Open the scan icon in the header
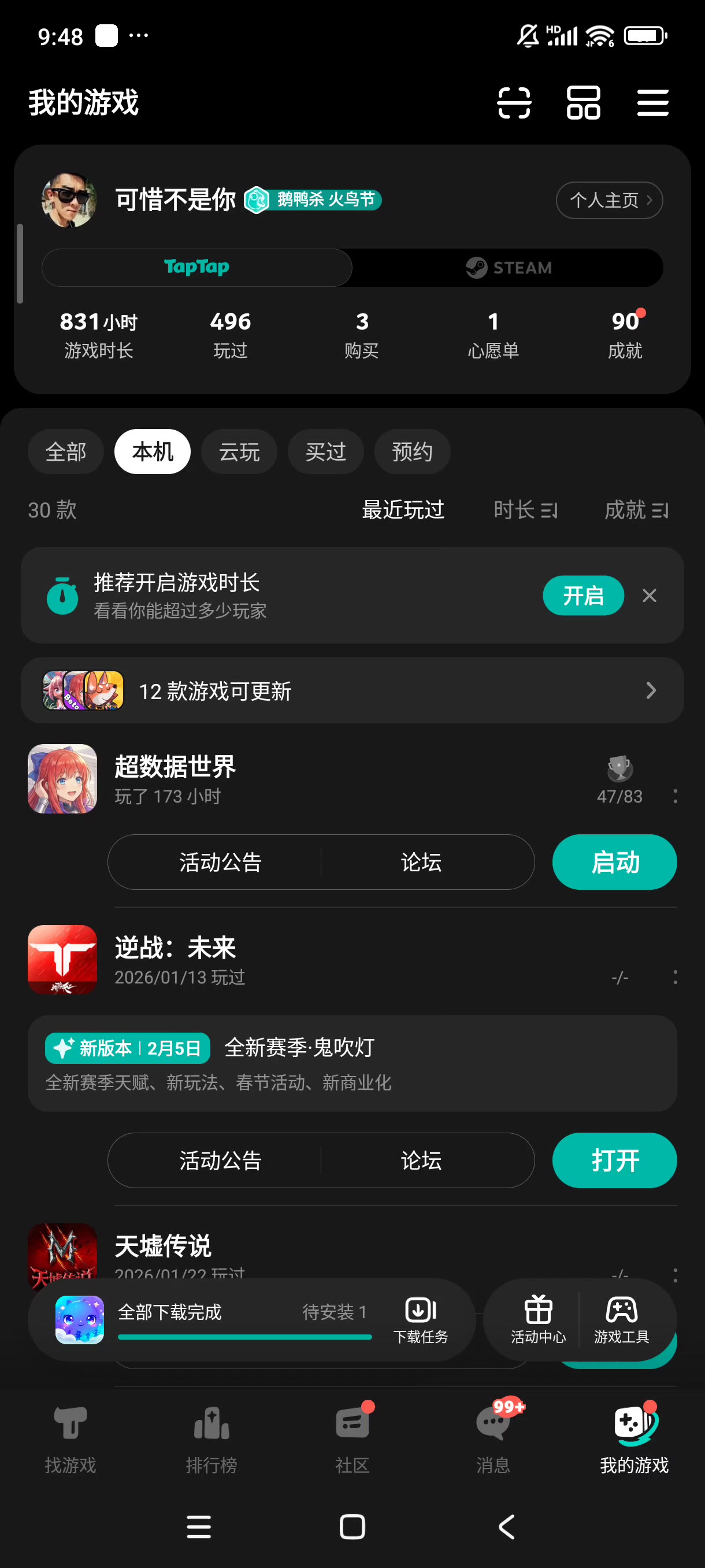This screenshot has width=705, height=1568. pos(514,102)
